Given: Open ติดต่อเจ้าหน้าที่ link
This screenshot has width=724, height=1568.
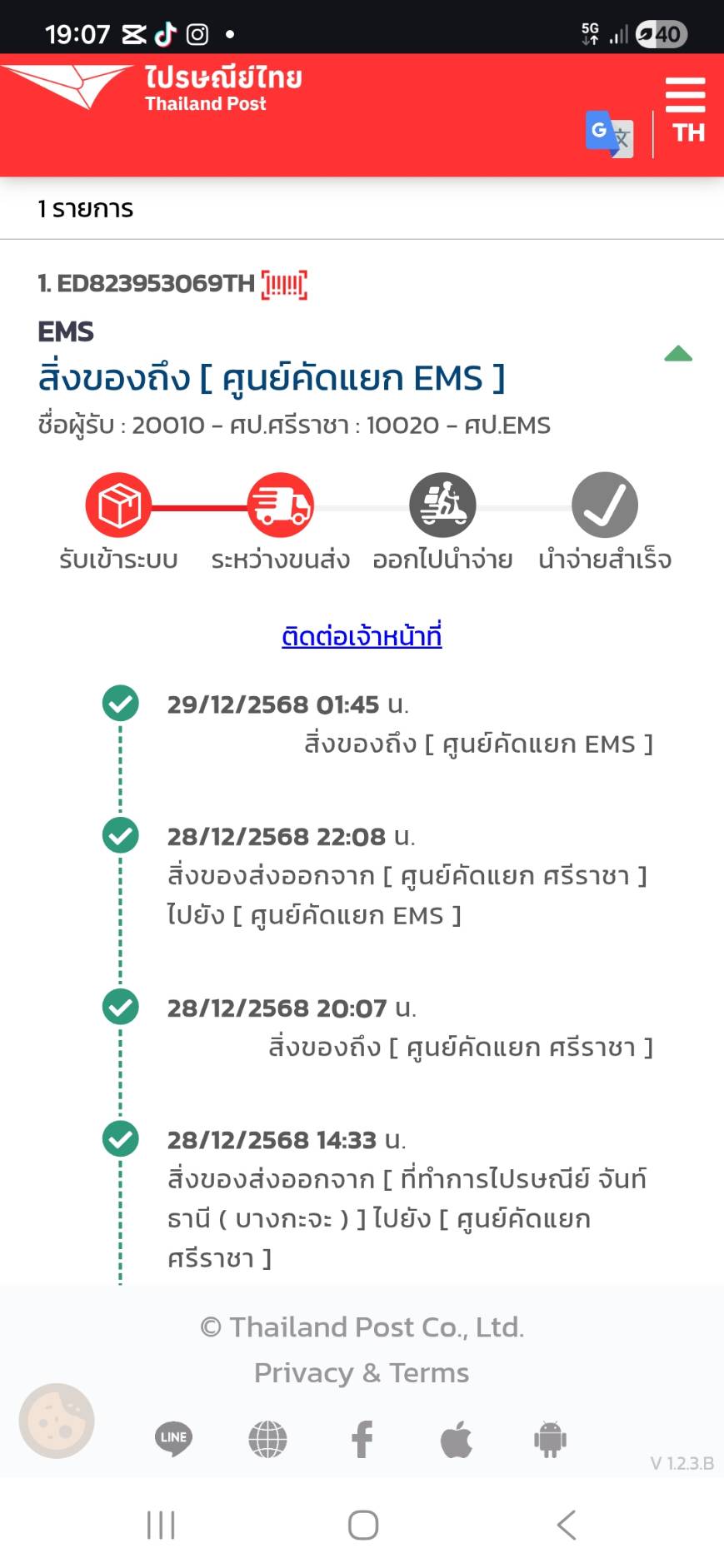Looking at the screenshot, I should 362,636.
